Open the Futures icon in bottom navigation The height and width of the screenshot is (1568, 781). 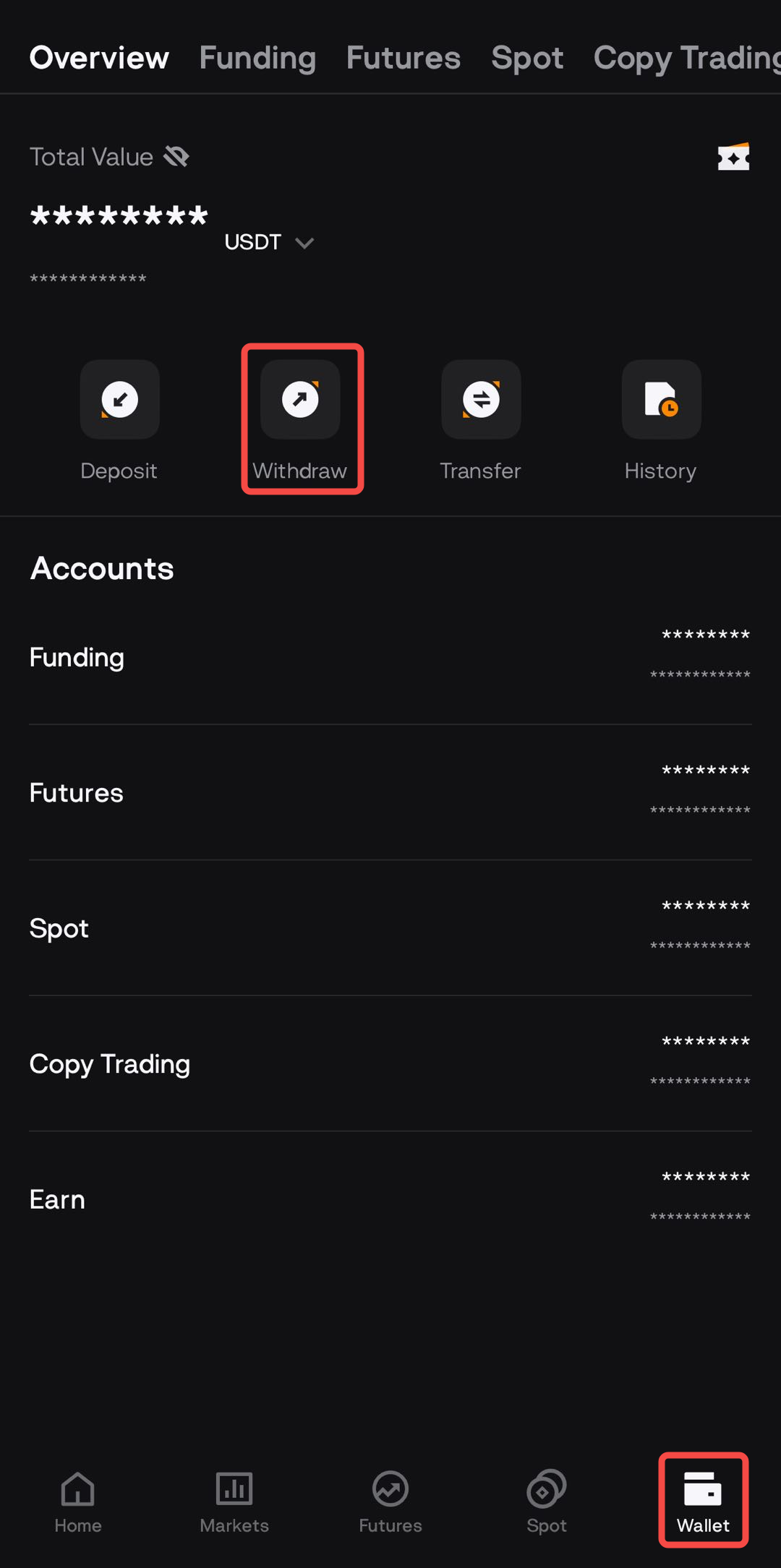[x=390, y=1490]
